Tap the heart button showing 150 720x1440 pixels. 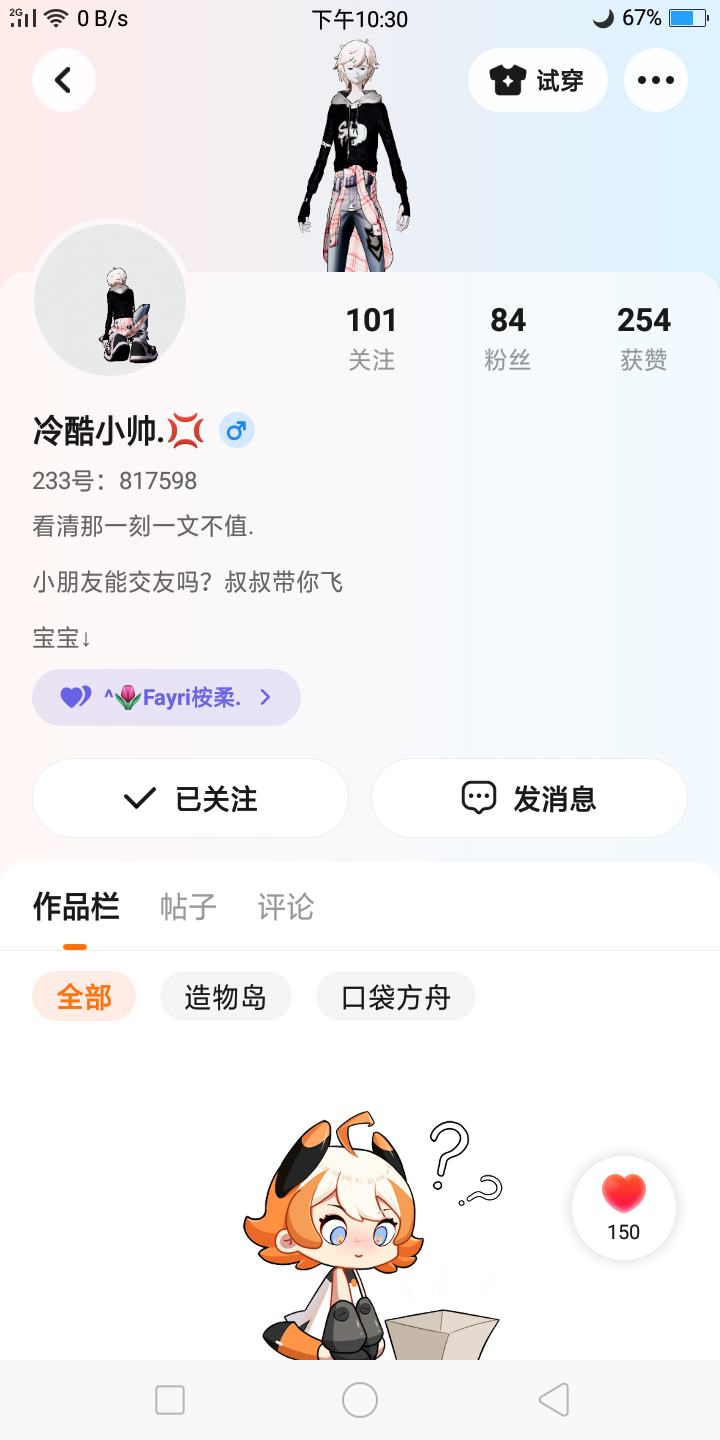[624, 1208]
